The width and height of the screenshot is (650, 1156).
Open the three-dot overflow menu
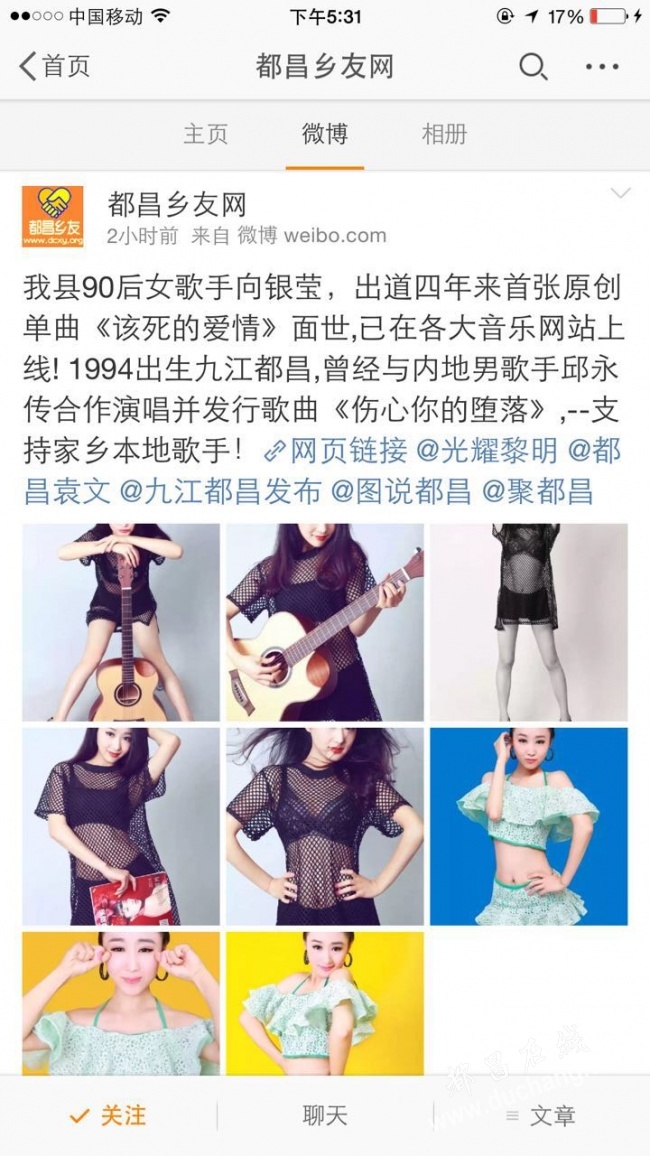pos(602,67)
